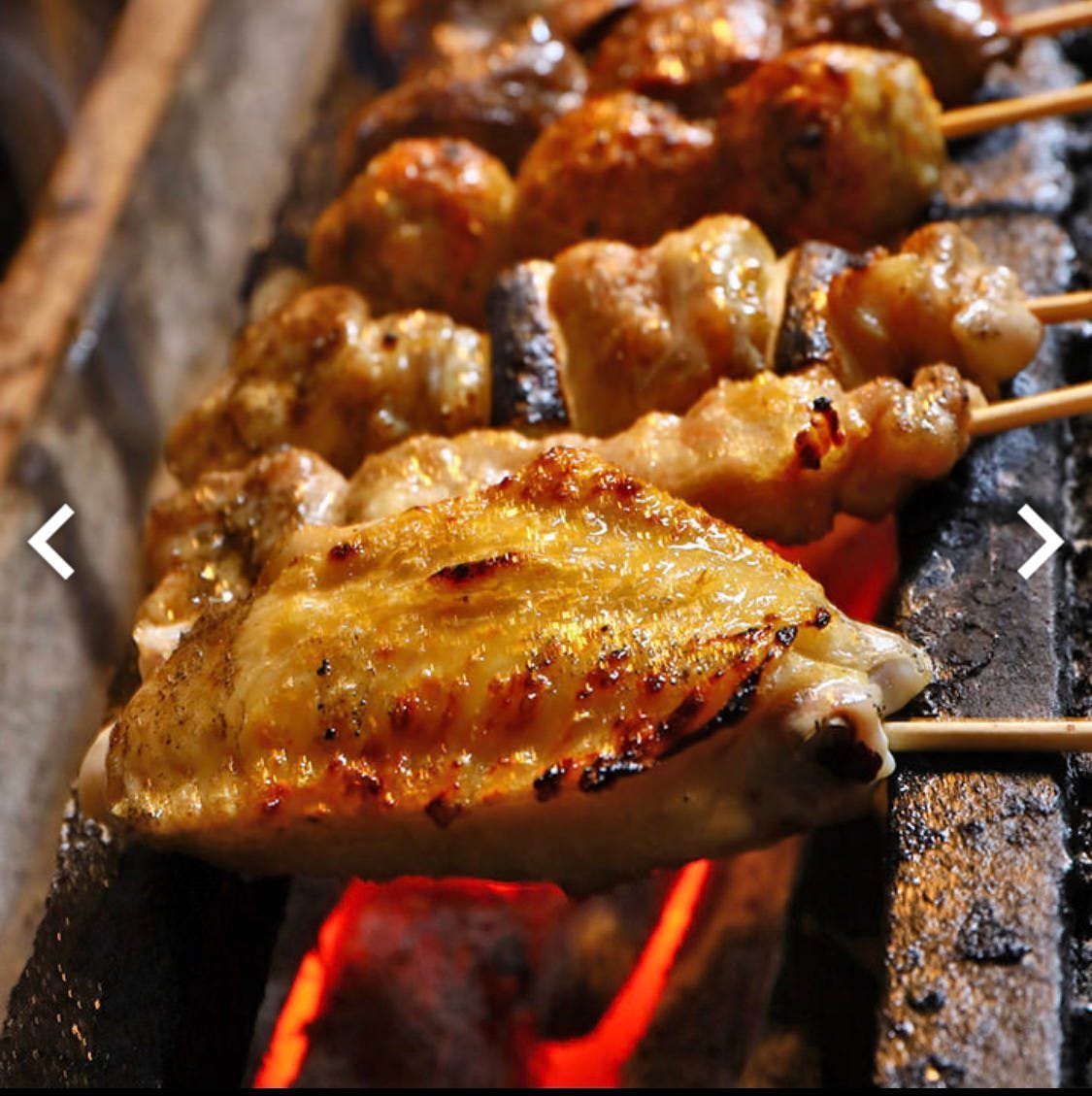Show the next photo

1040,541
